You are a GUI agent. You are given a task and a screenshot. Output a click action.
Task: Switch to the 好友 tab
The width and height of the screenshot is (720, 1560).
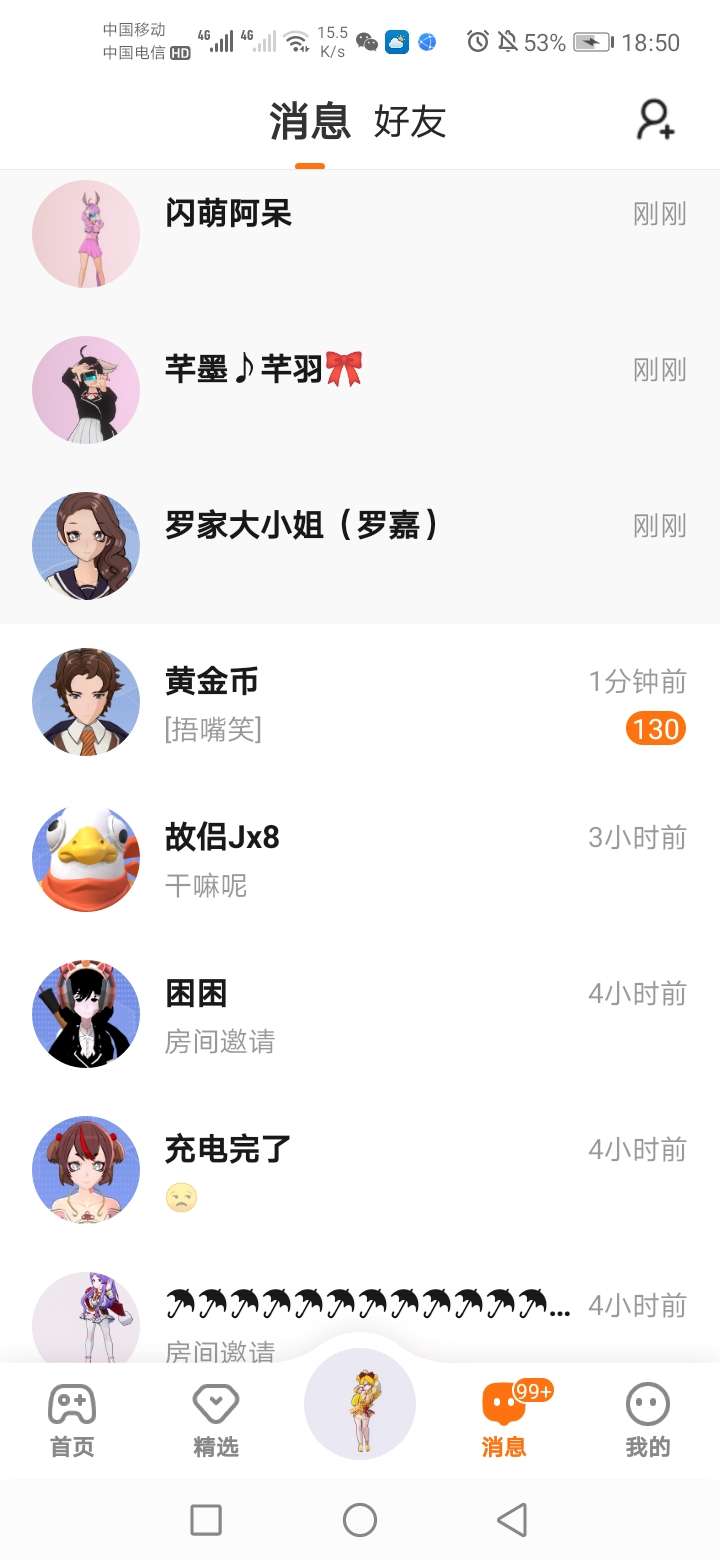pos(410,122)
